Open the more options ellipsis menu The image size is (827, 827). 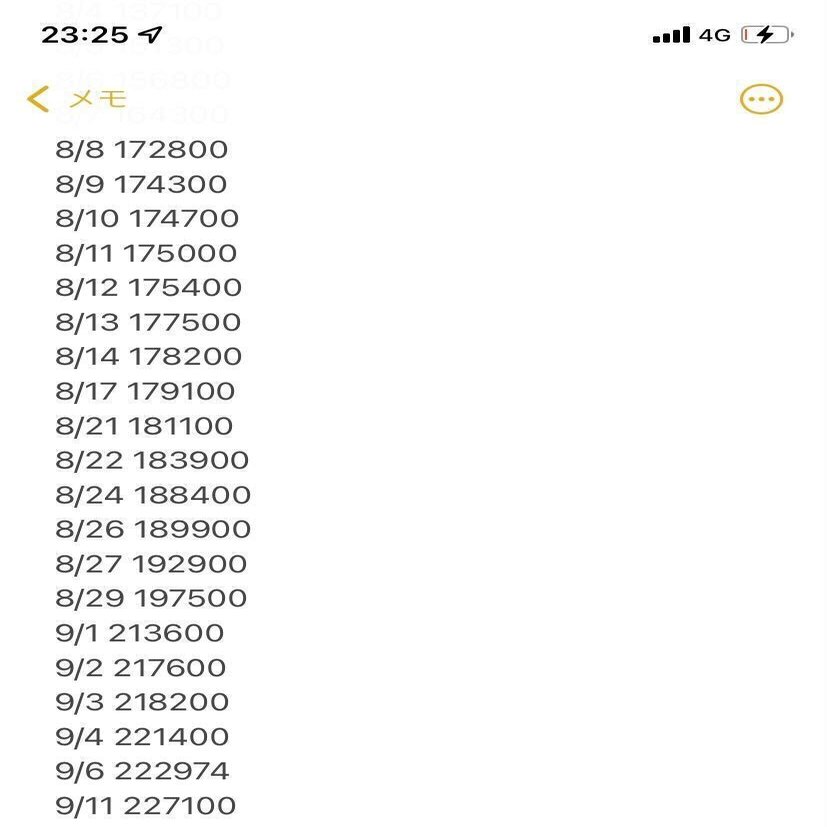pyautogui.click(x=761, y=99)
